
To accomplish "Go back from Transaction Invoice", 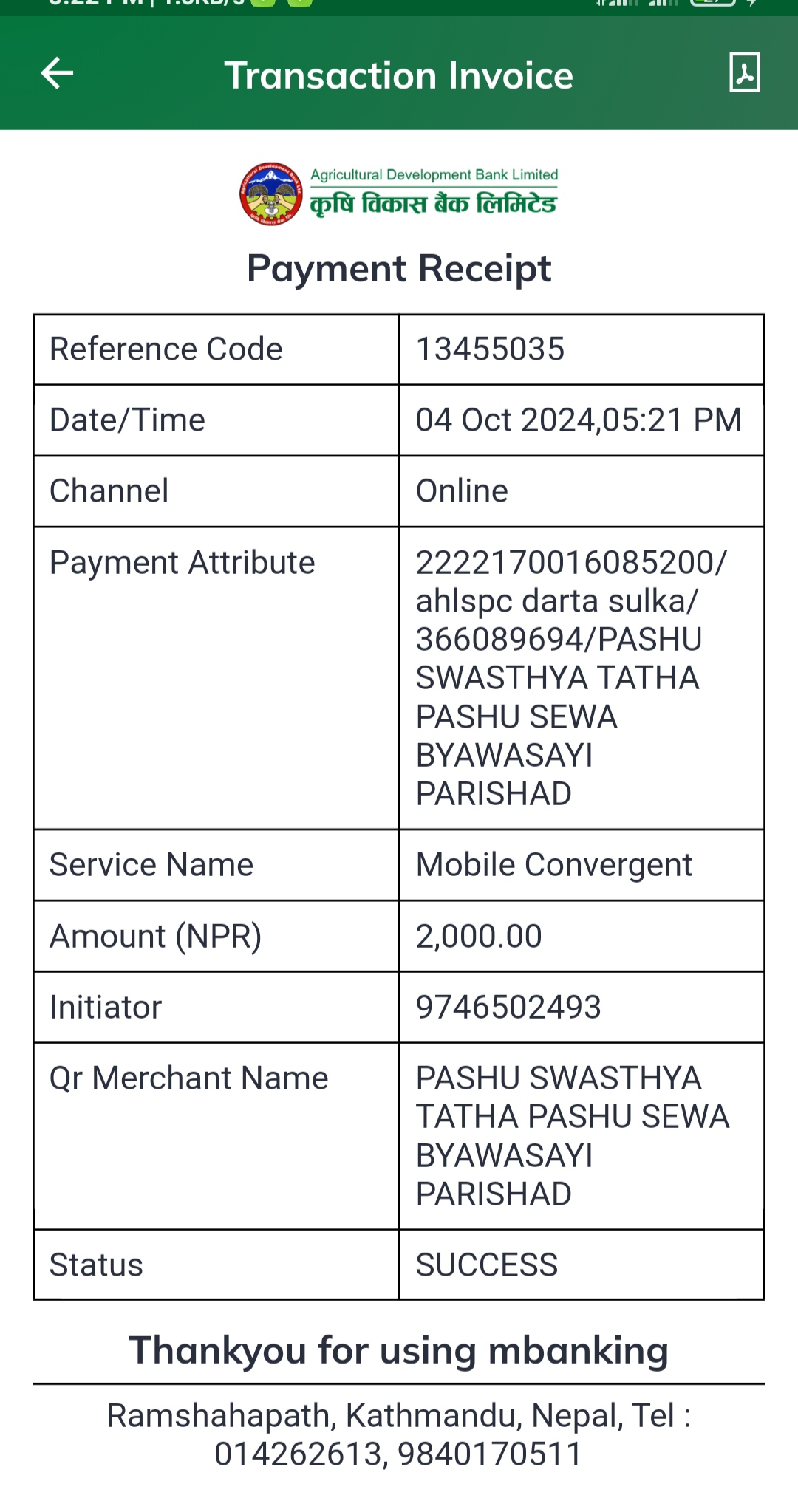I will pyautogui.click(x=57, y=73).
